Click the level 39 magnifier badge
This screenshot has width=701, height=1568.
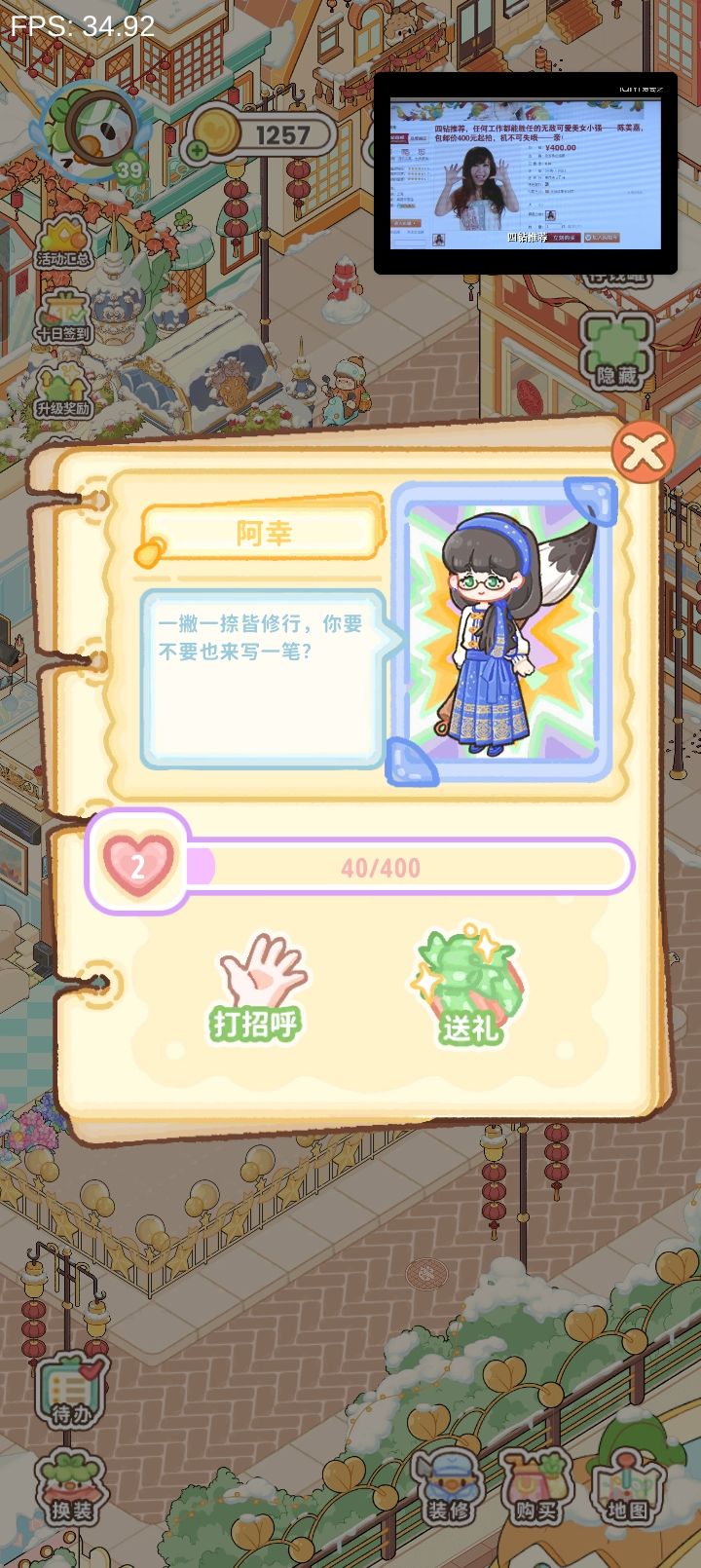pos(92,131)
